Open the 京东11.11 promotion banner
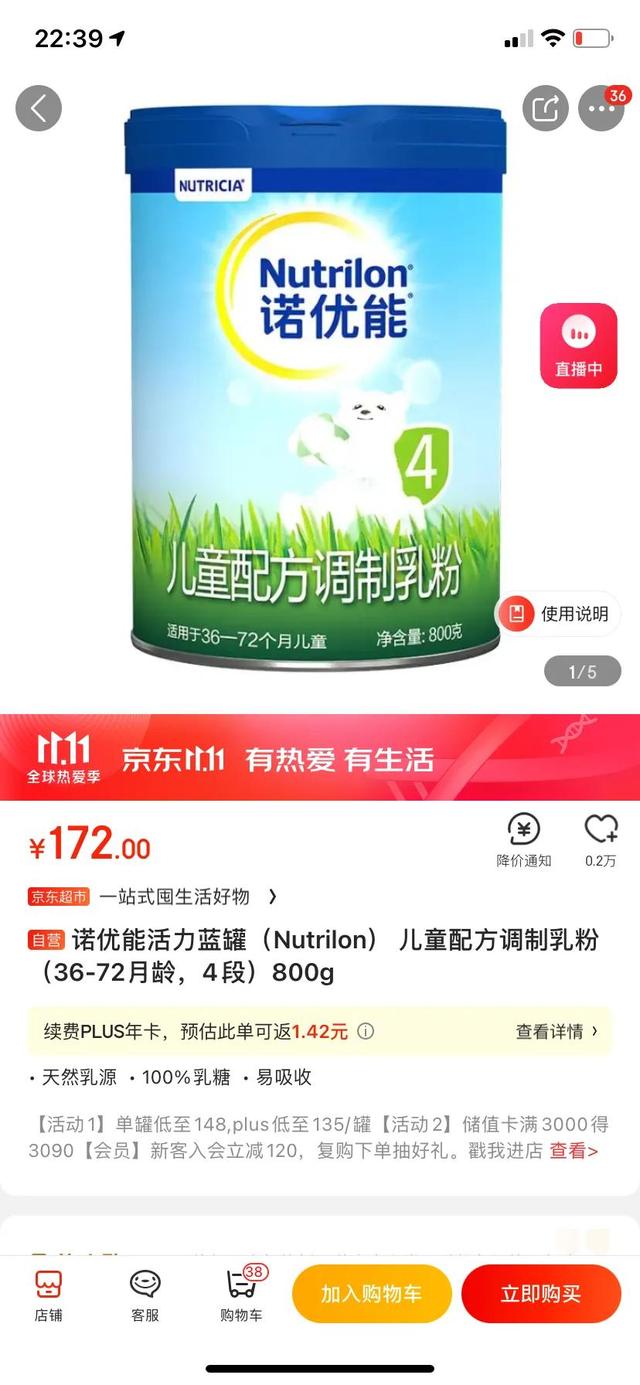The image size is (640, 1385). 320,757
